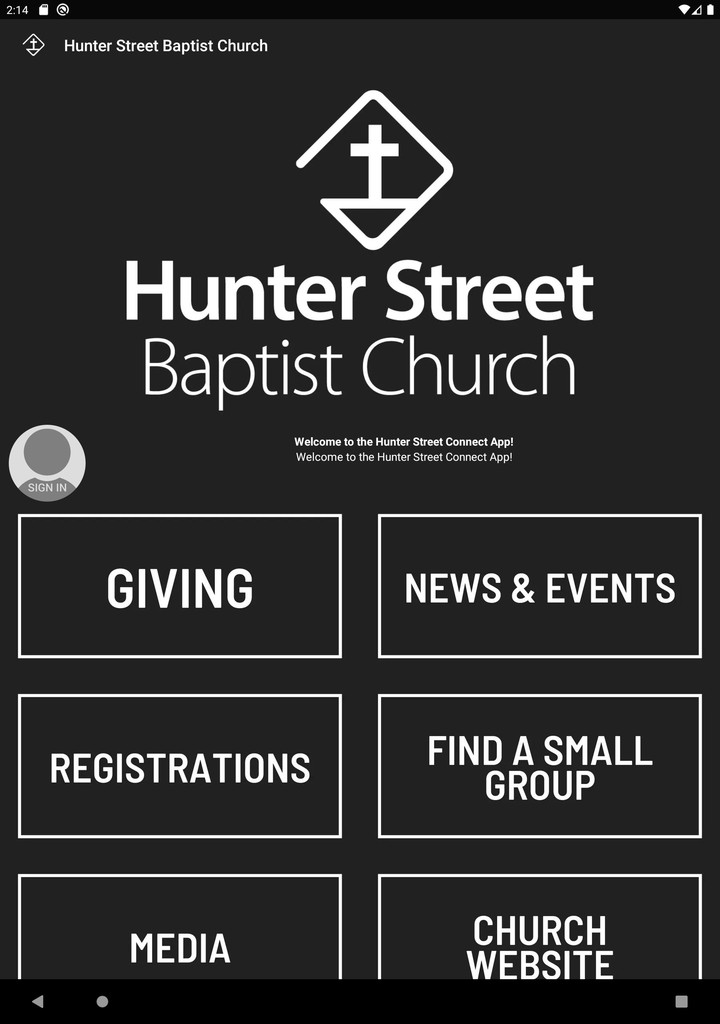Open the SIGN IN profile avatar

[46, 462]
